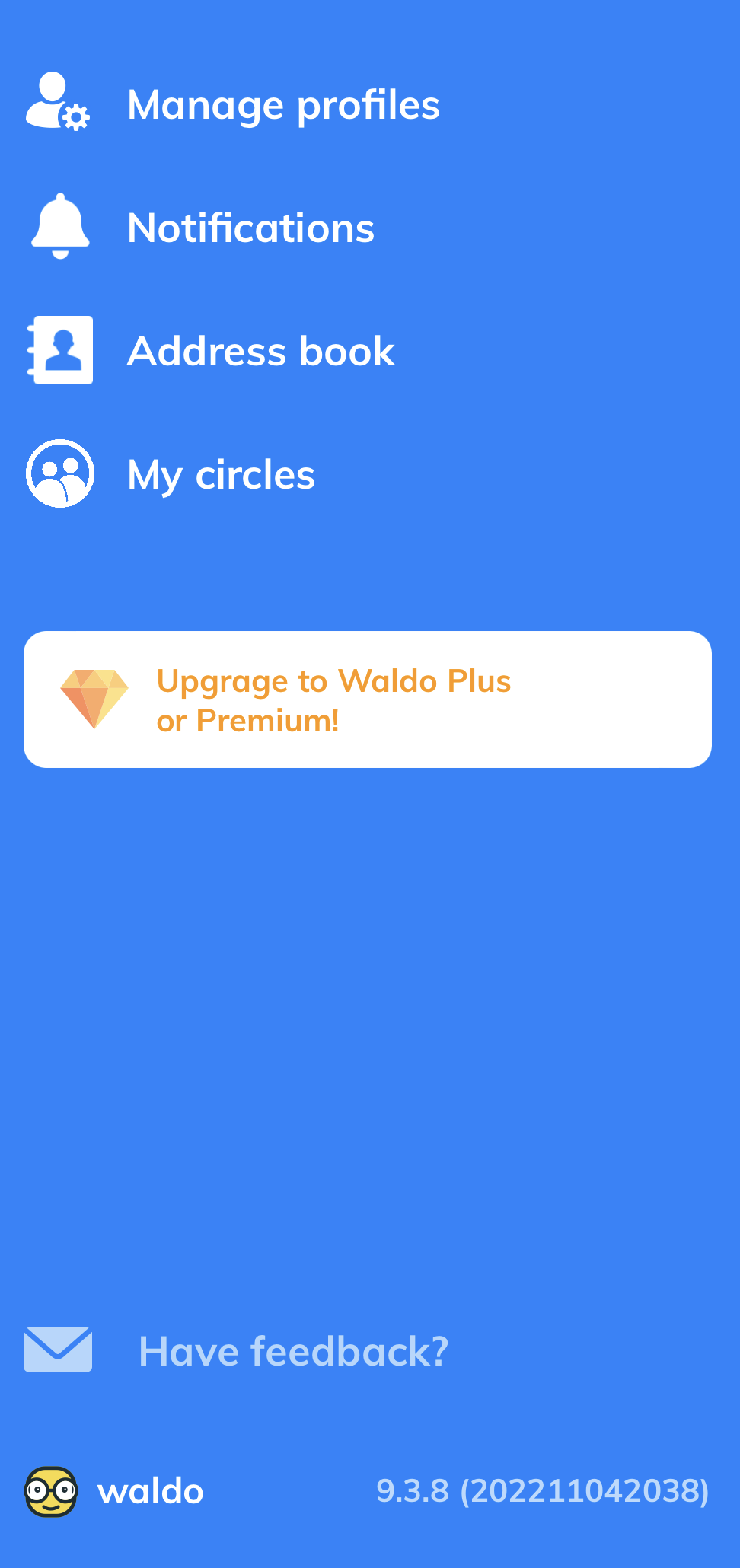Select My circles in the sidebar
Screen dimensions: 740x1568
tap(221, 473)
